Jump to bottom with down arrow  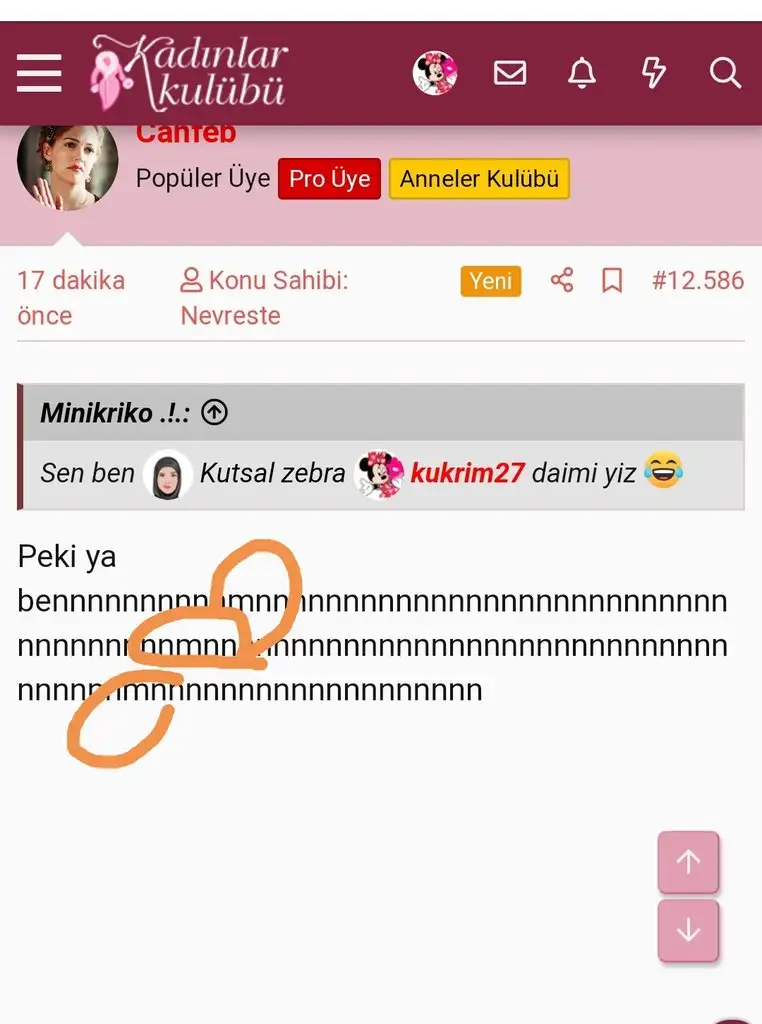coord(688,930)
